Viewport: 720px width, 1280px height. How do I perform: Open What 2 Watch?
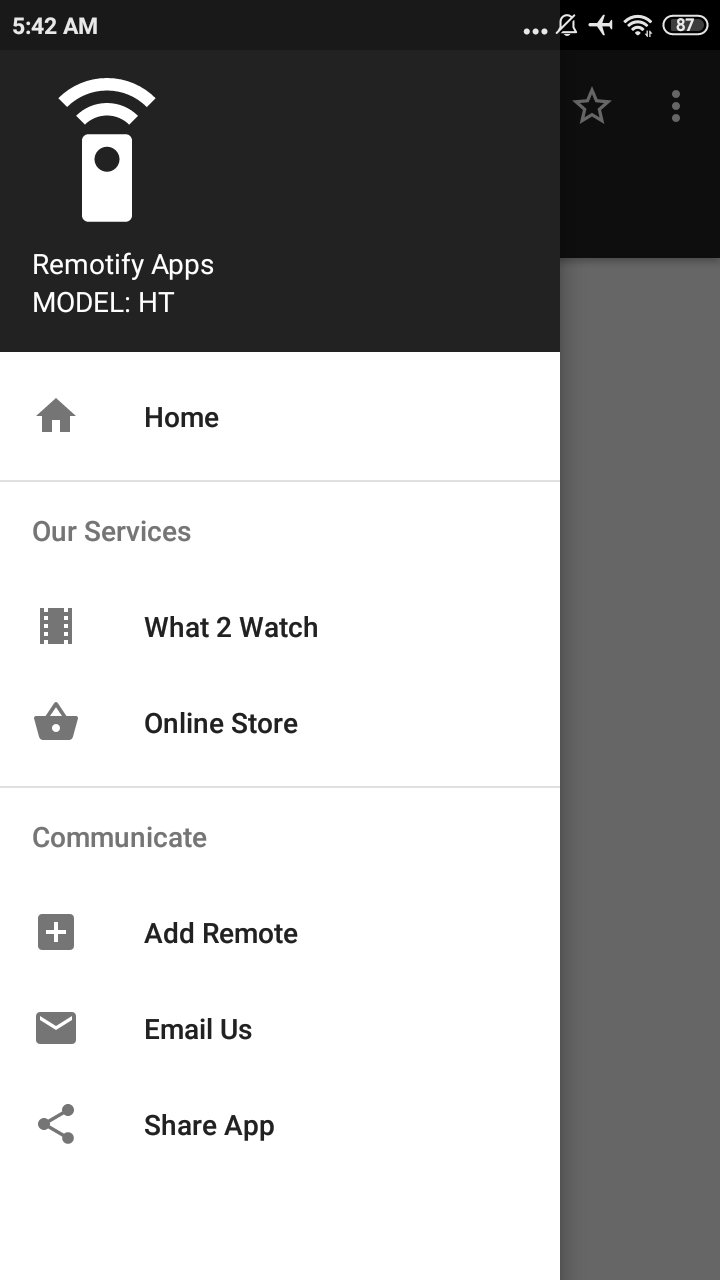tap(280, 627)
